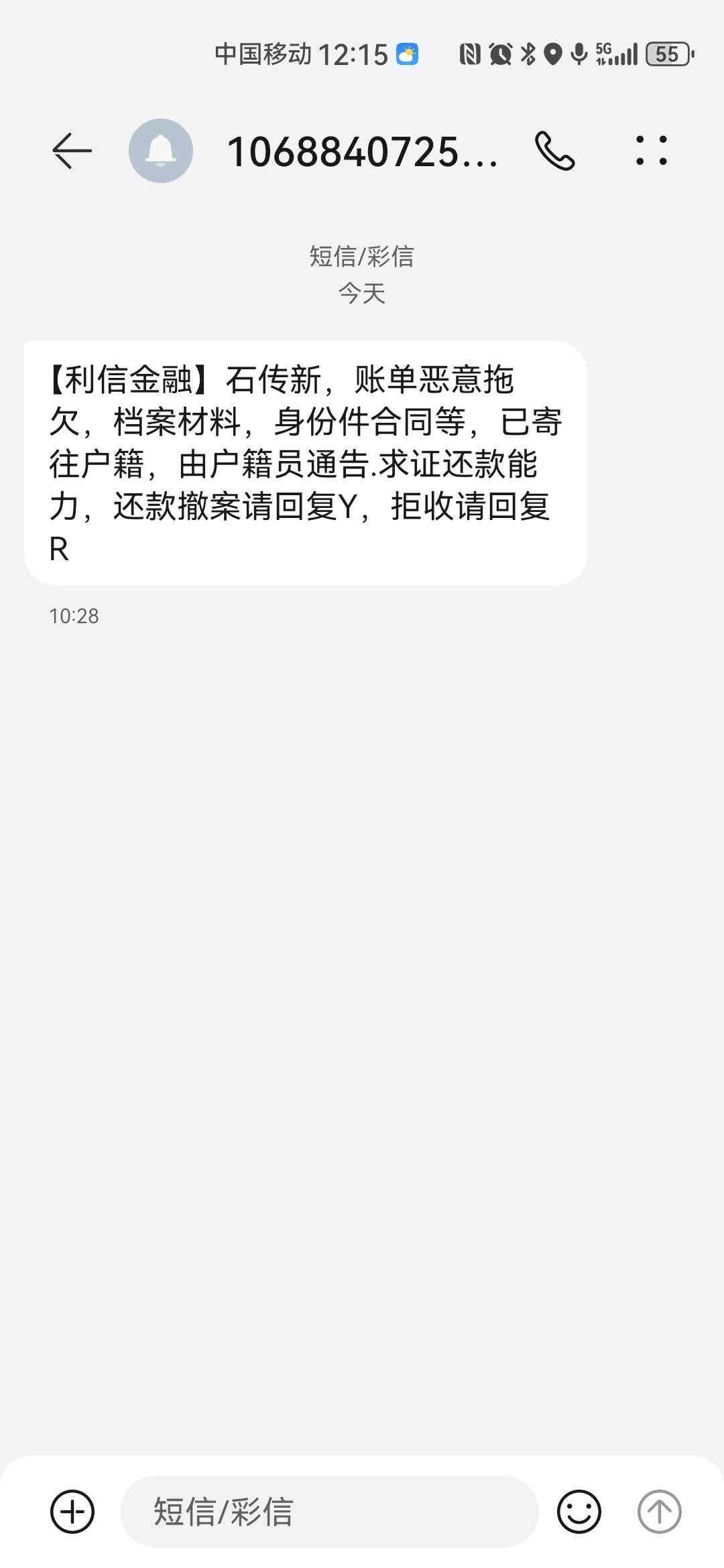Open the four-dot more options menu
The image size is (724, 1568).
point(651,151)
